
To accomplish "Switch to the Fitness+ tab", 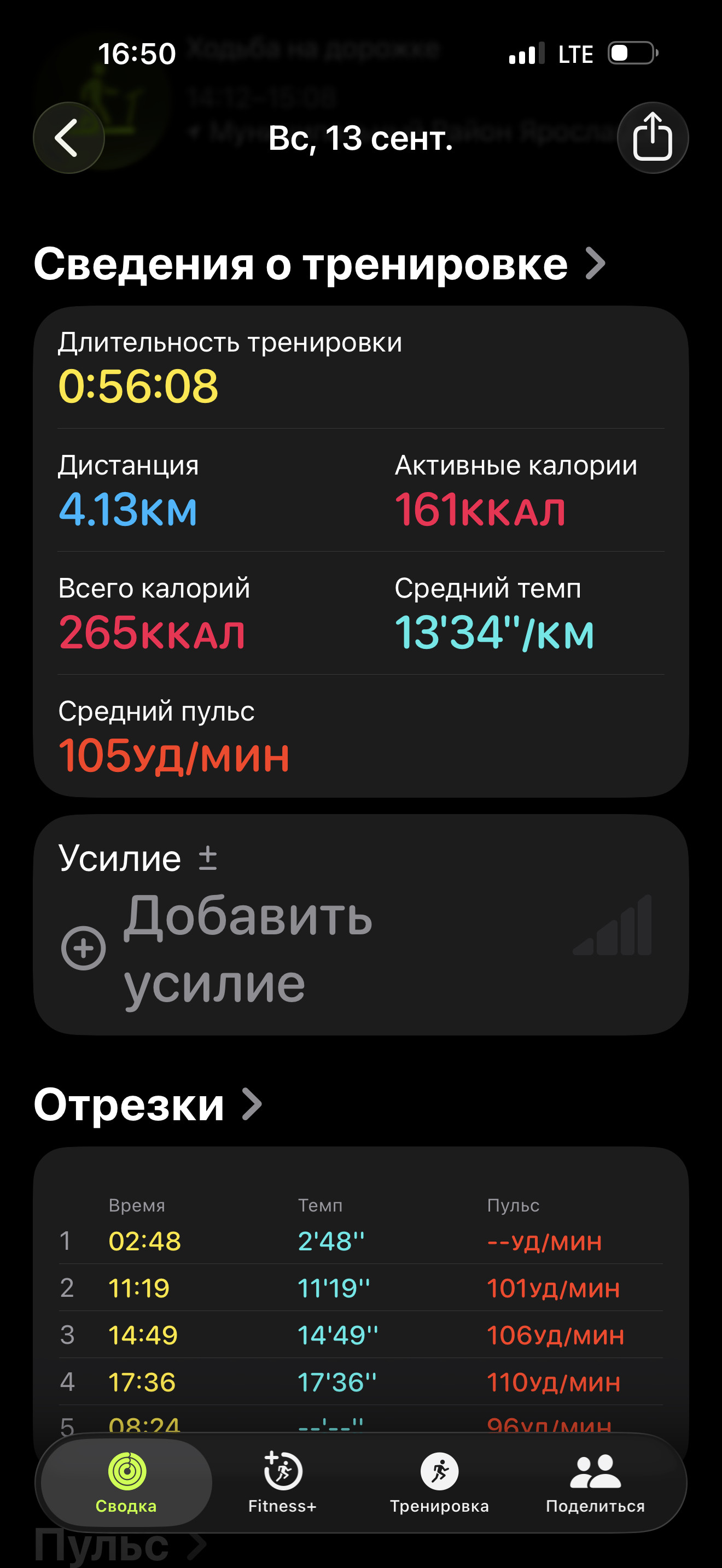I will point(282,1483).
